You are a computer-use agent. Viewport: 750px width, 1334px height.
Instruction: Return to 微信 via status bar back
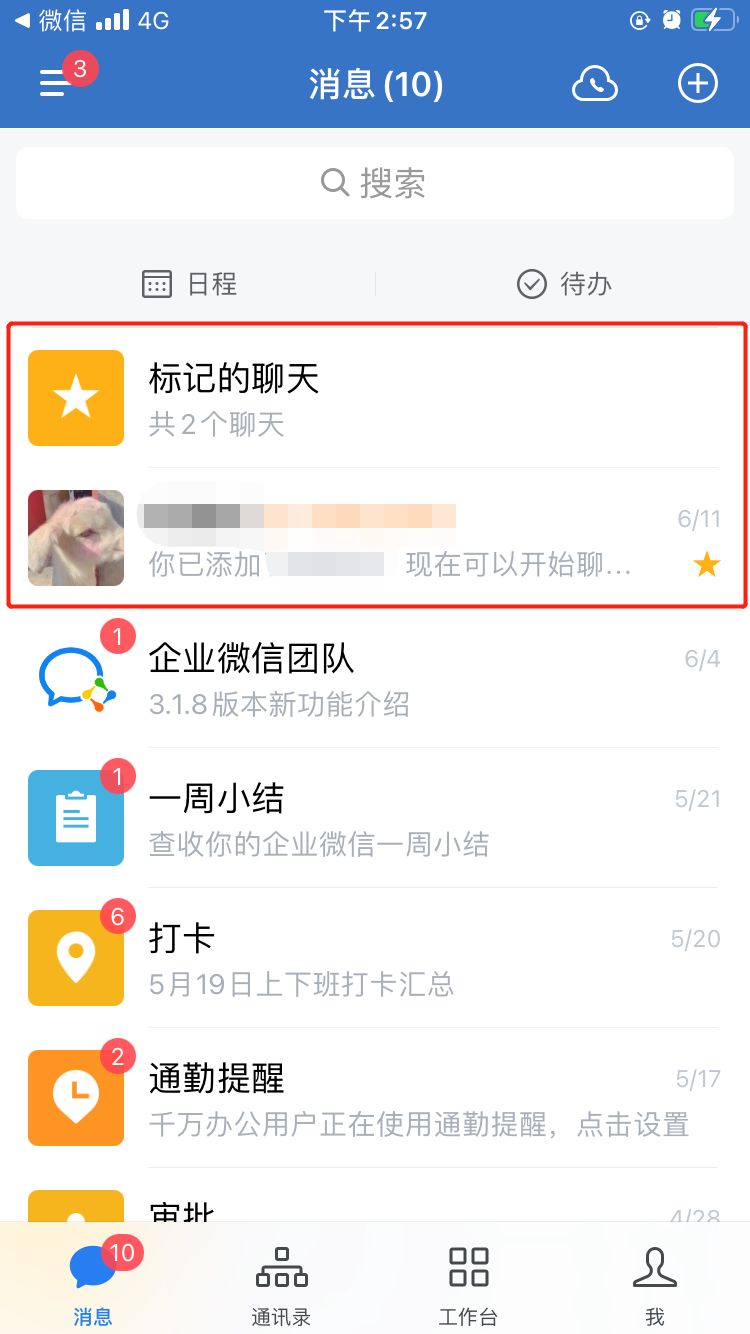pos(50,20)
